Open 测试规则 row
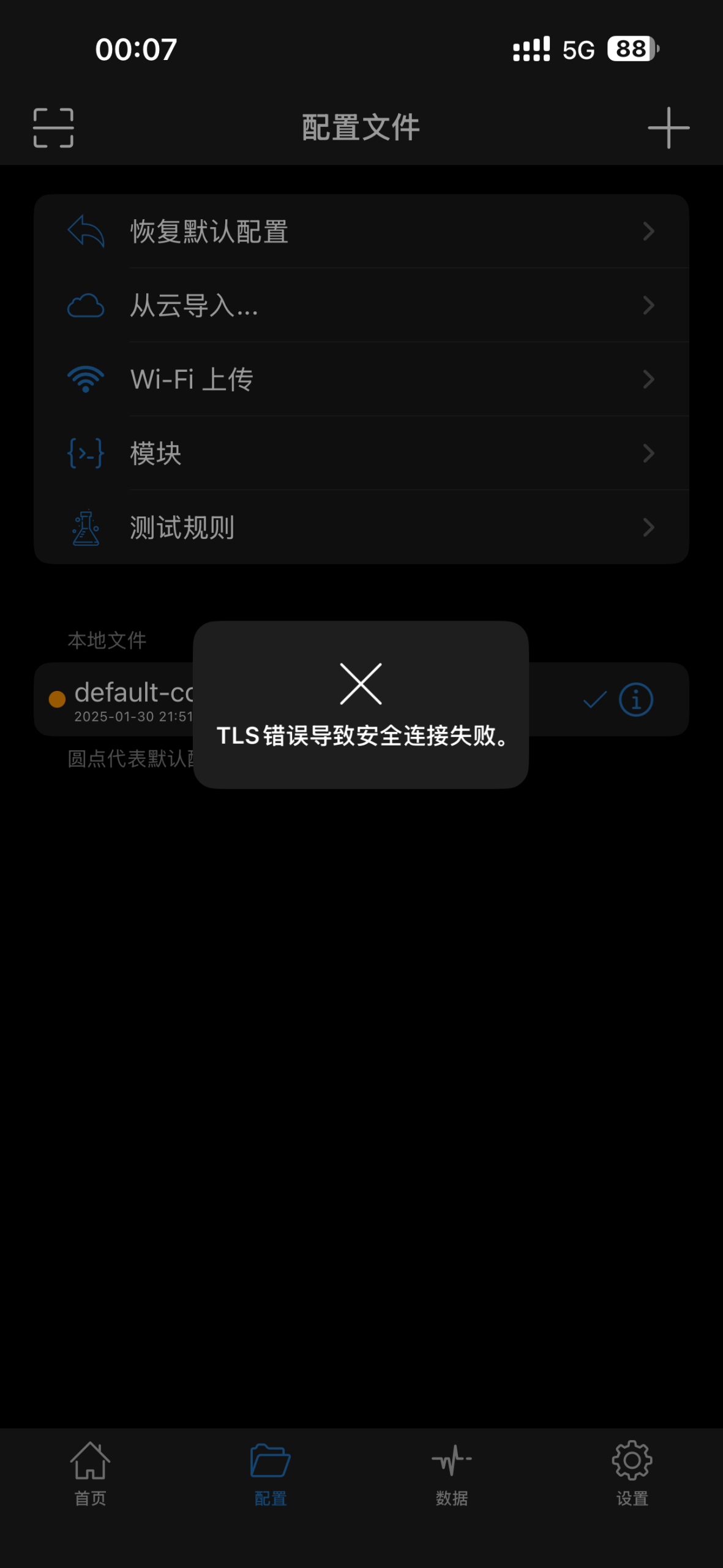This screenshot has width=723, height=1568. (x=361, y=527)
